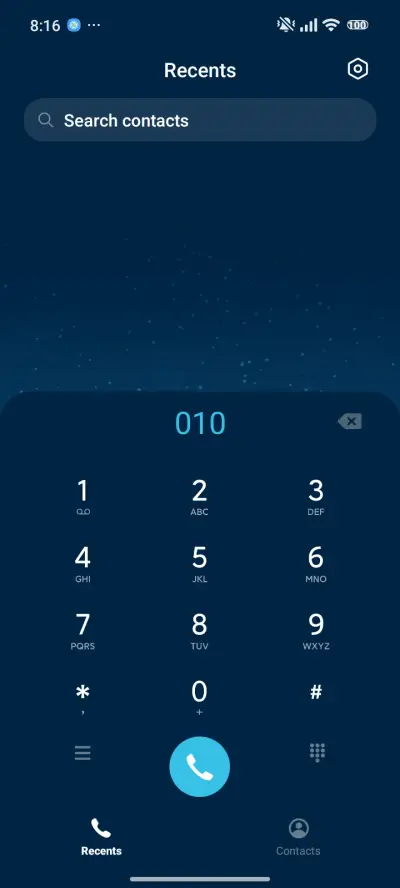Enter digit 7 PQRS
The width and height of the screenshot is (400, 888).
pyautogui.click(x=83, y=631)
